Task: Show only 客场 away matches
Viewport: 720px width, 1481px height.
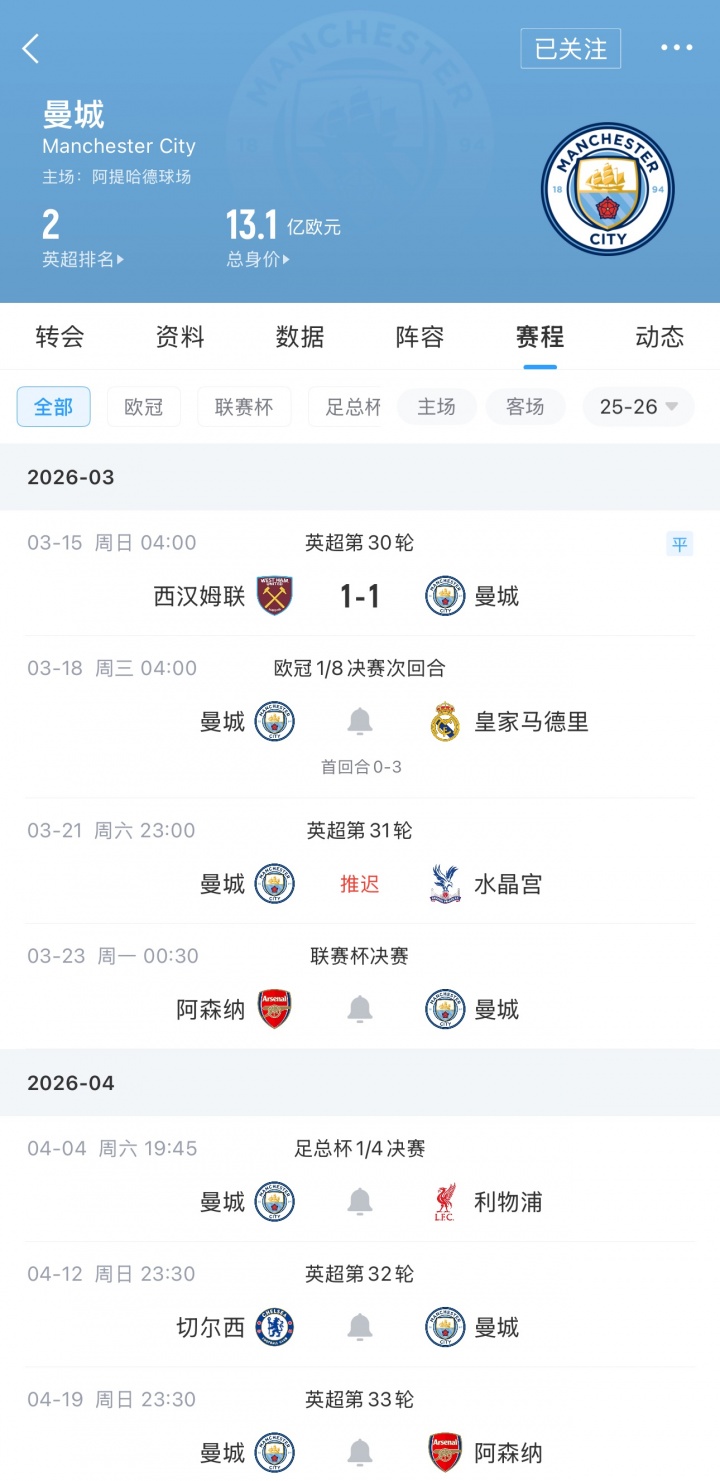Action: (525, 407)
